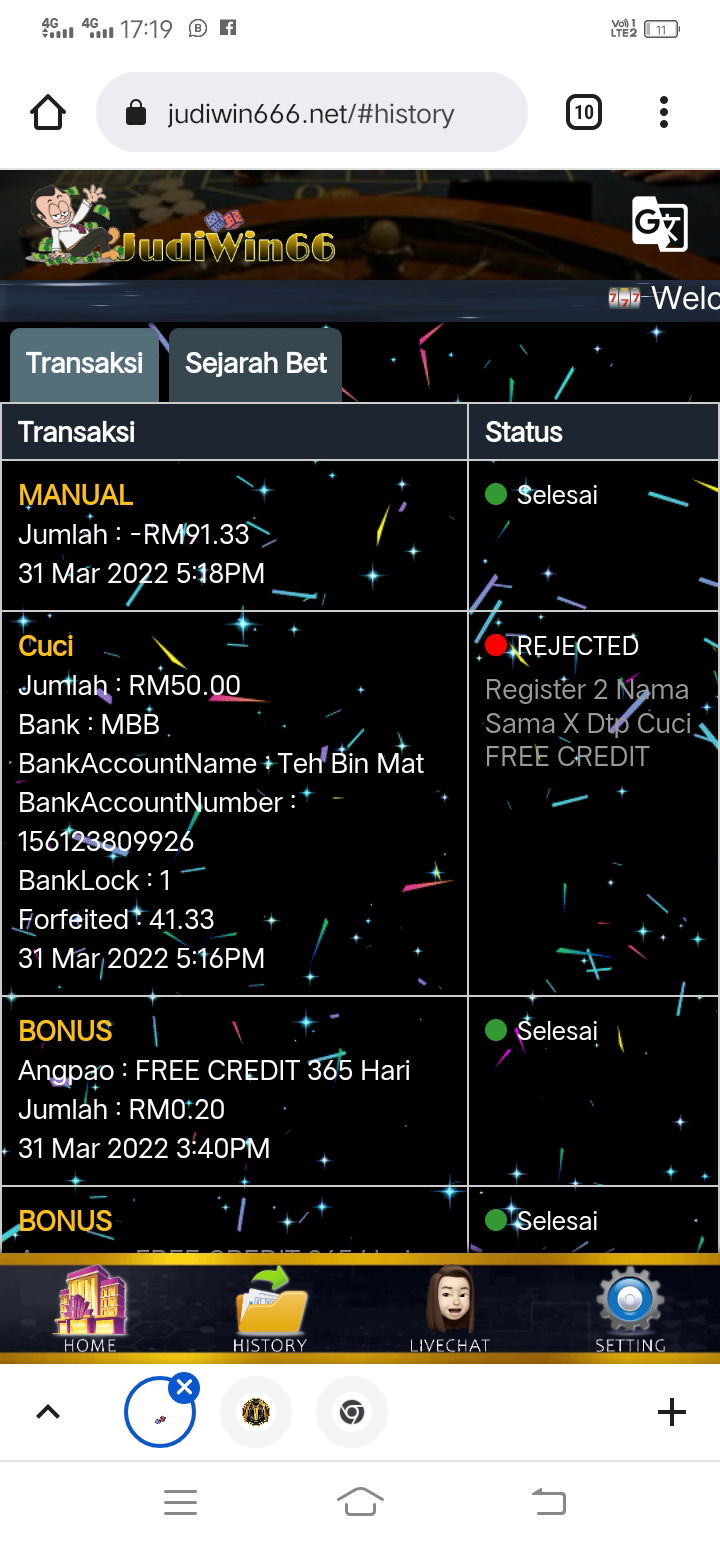Open the HOME casino icon in bottom navigation
This screenshot has width=720, height=1544.
tap(88, 1305)
